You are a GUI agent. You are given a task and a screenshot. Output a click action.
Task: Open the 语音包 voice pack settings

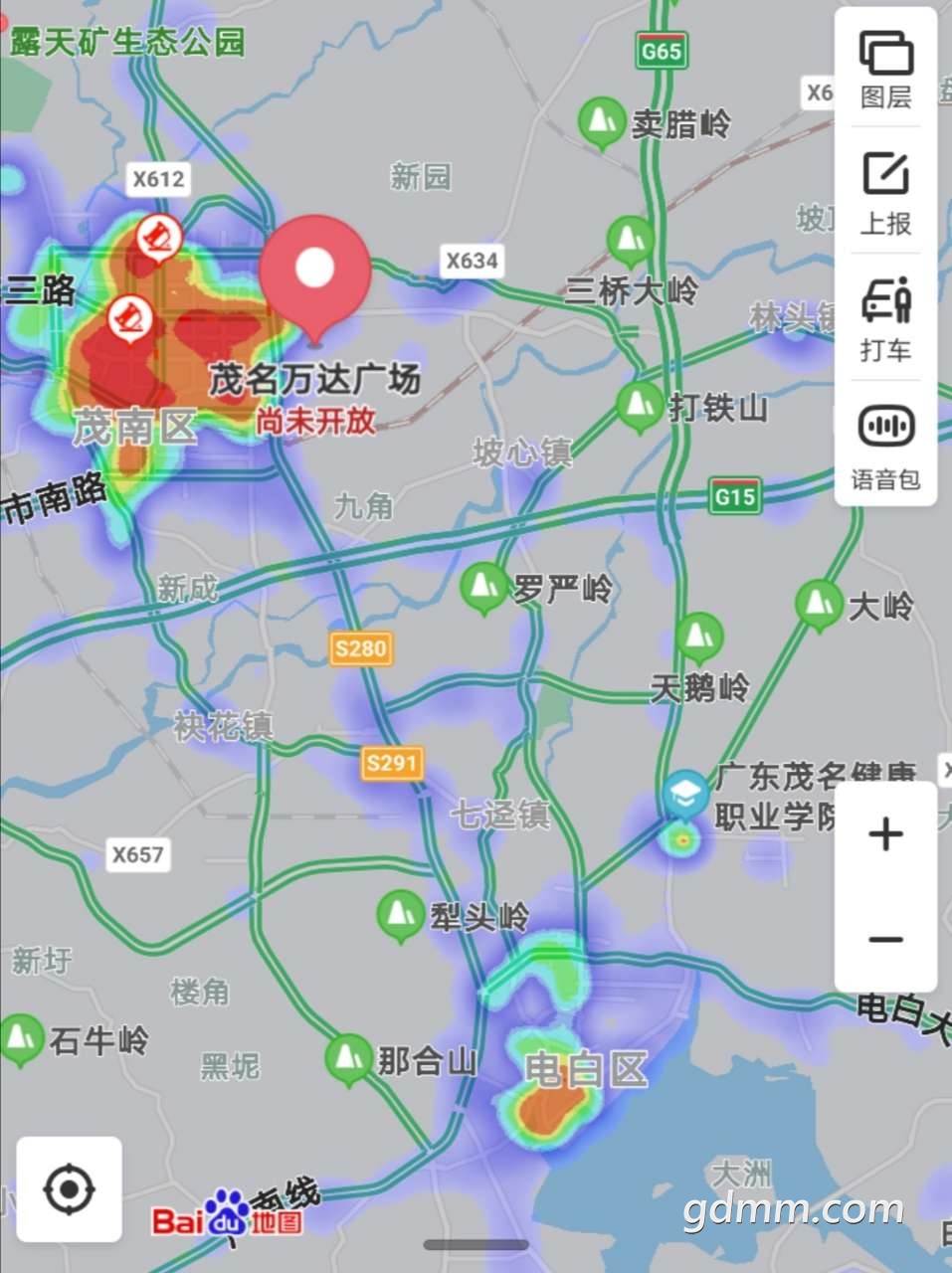(x=885, y=446)
